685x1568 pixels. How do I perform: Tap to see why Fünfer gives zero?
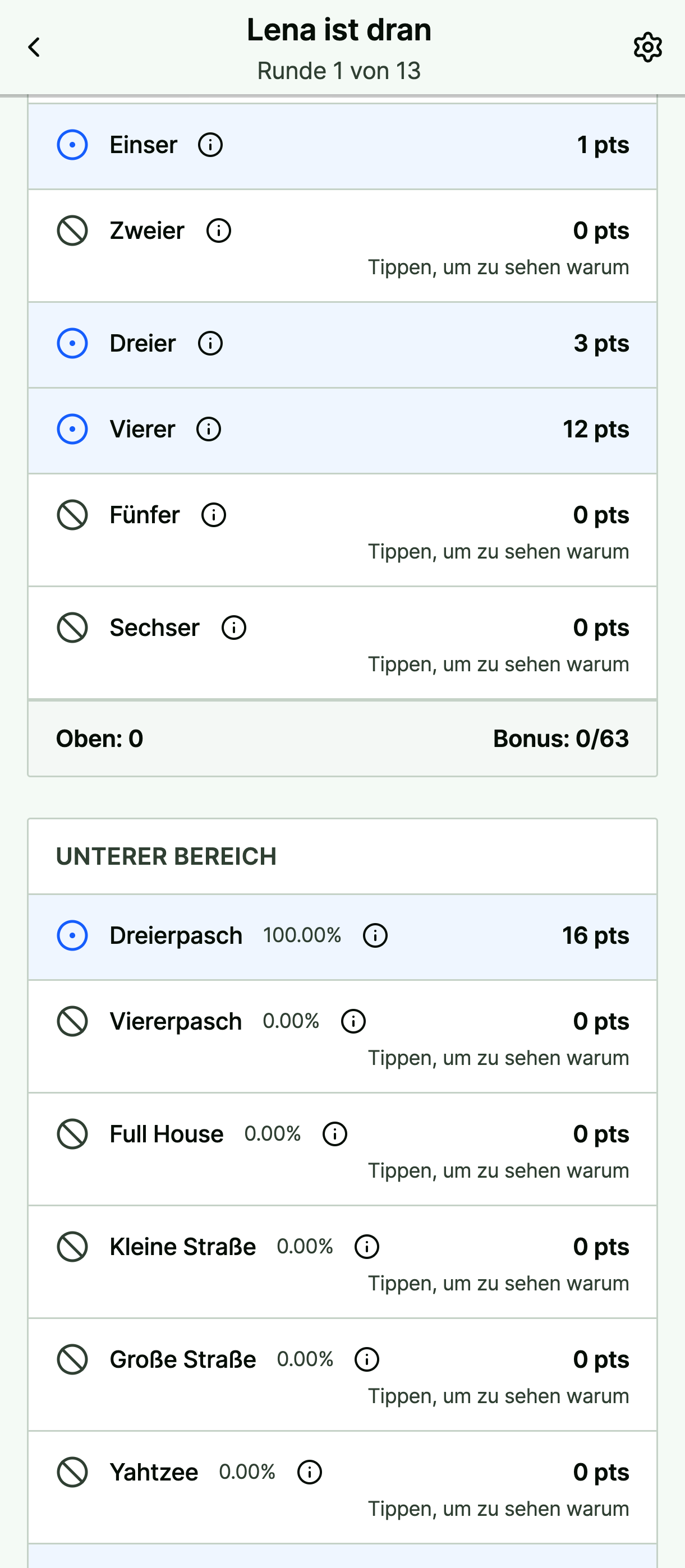click(x=499, y=551)
